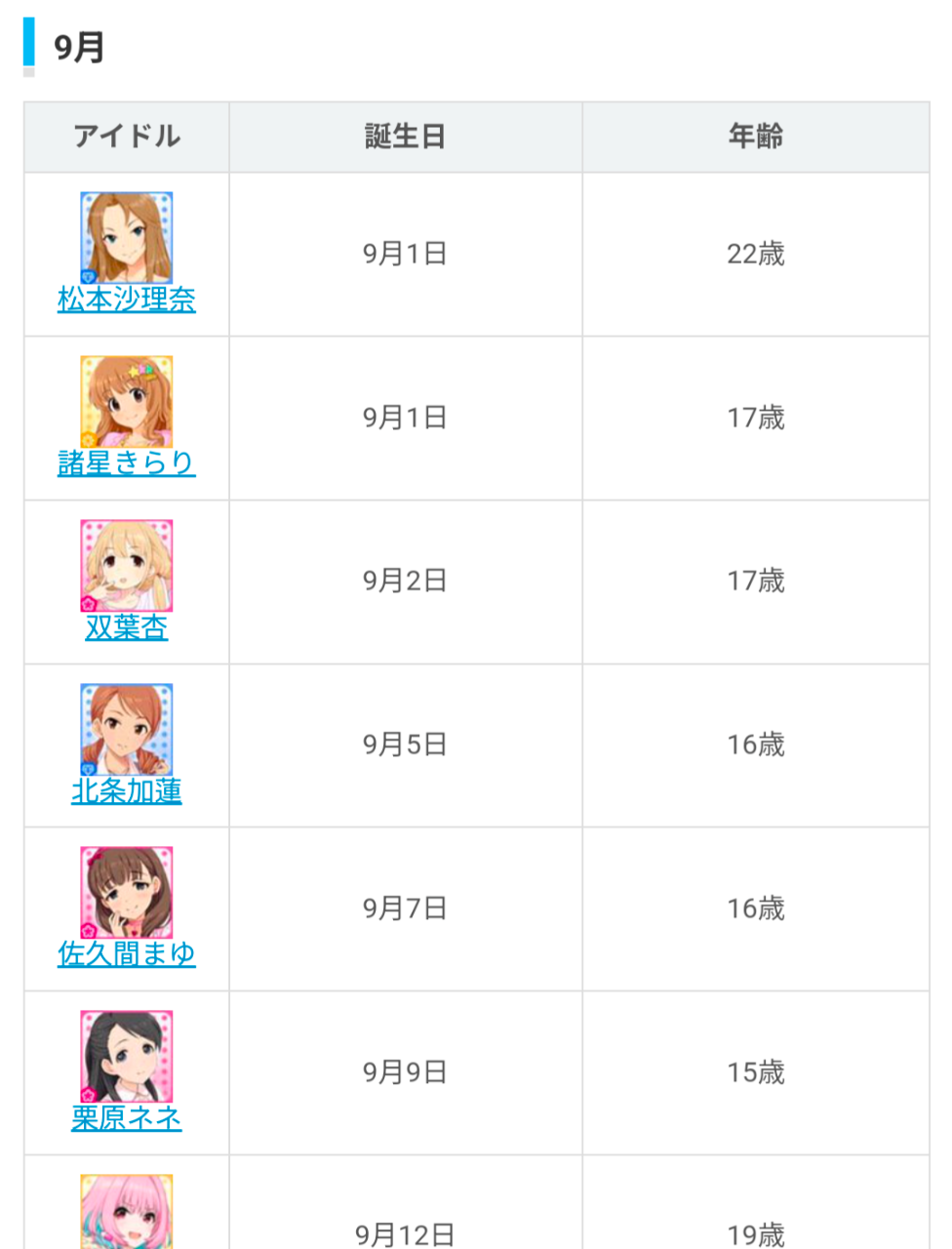Open 双葉杏 profile link
The width and height of the screenshot is (952, 1249).
tap(127, 627)
